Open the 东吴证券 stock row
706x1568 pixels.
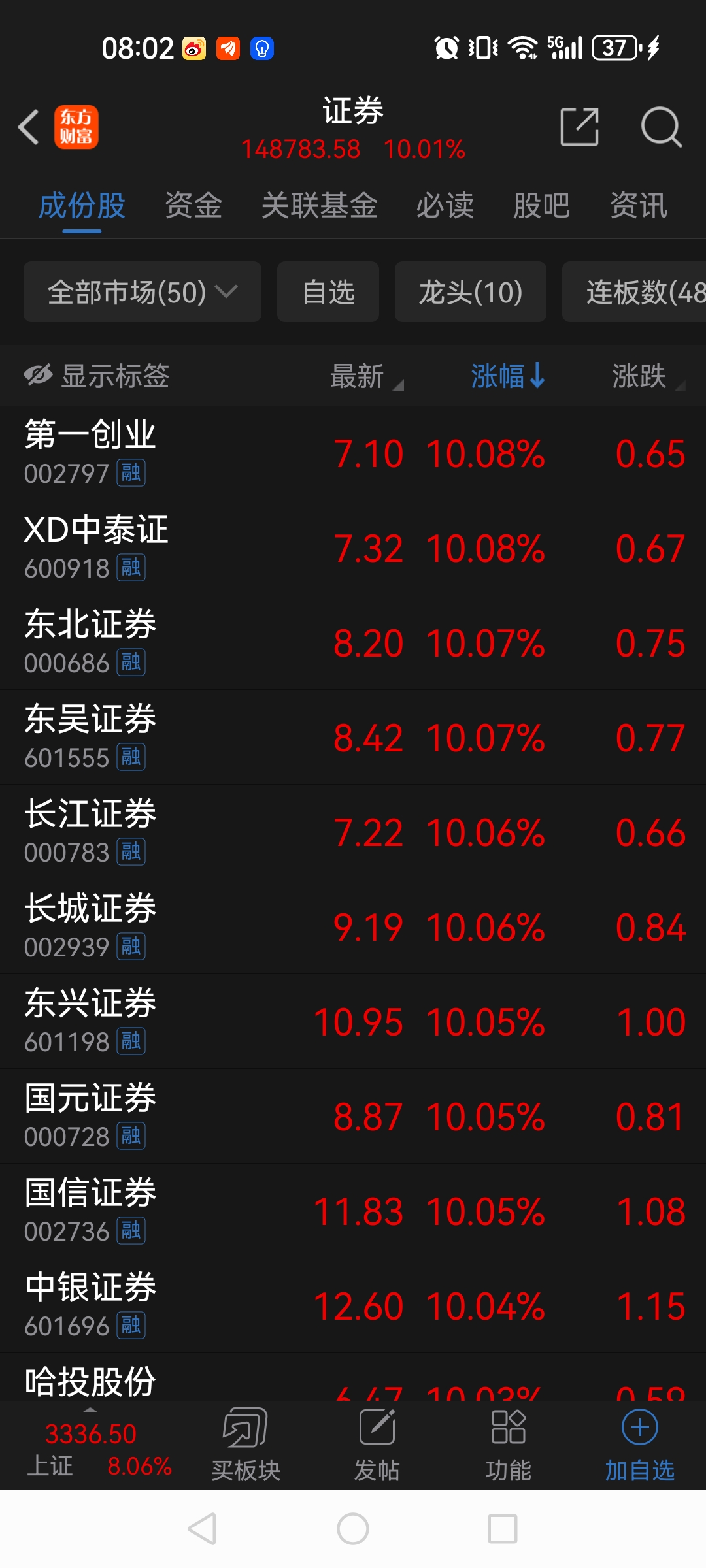pyautogui.click(x=261, y=736)
